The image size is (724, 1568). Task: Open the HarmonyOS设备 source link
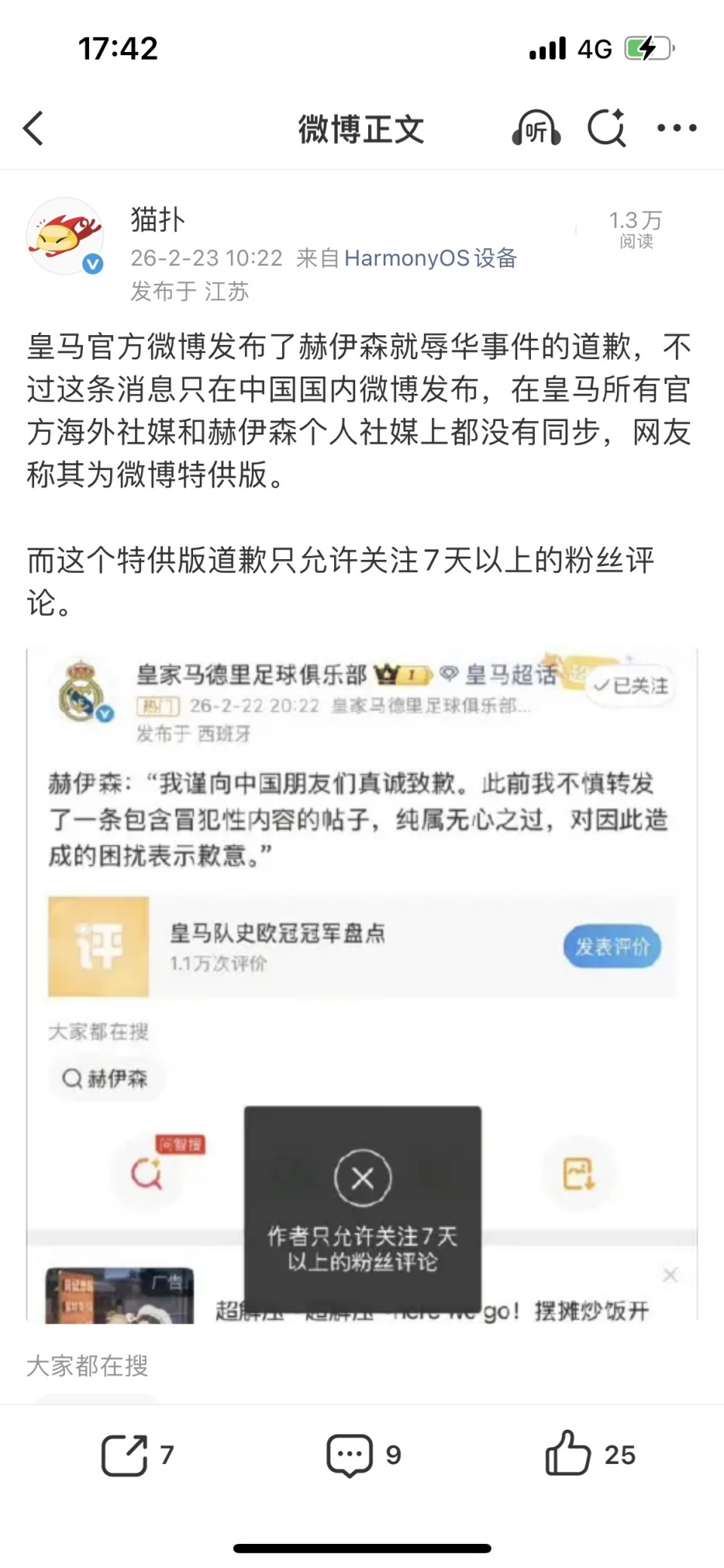pyautogui.click(x=431, y=258)
